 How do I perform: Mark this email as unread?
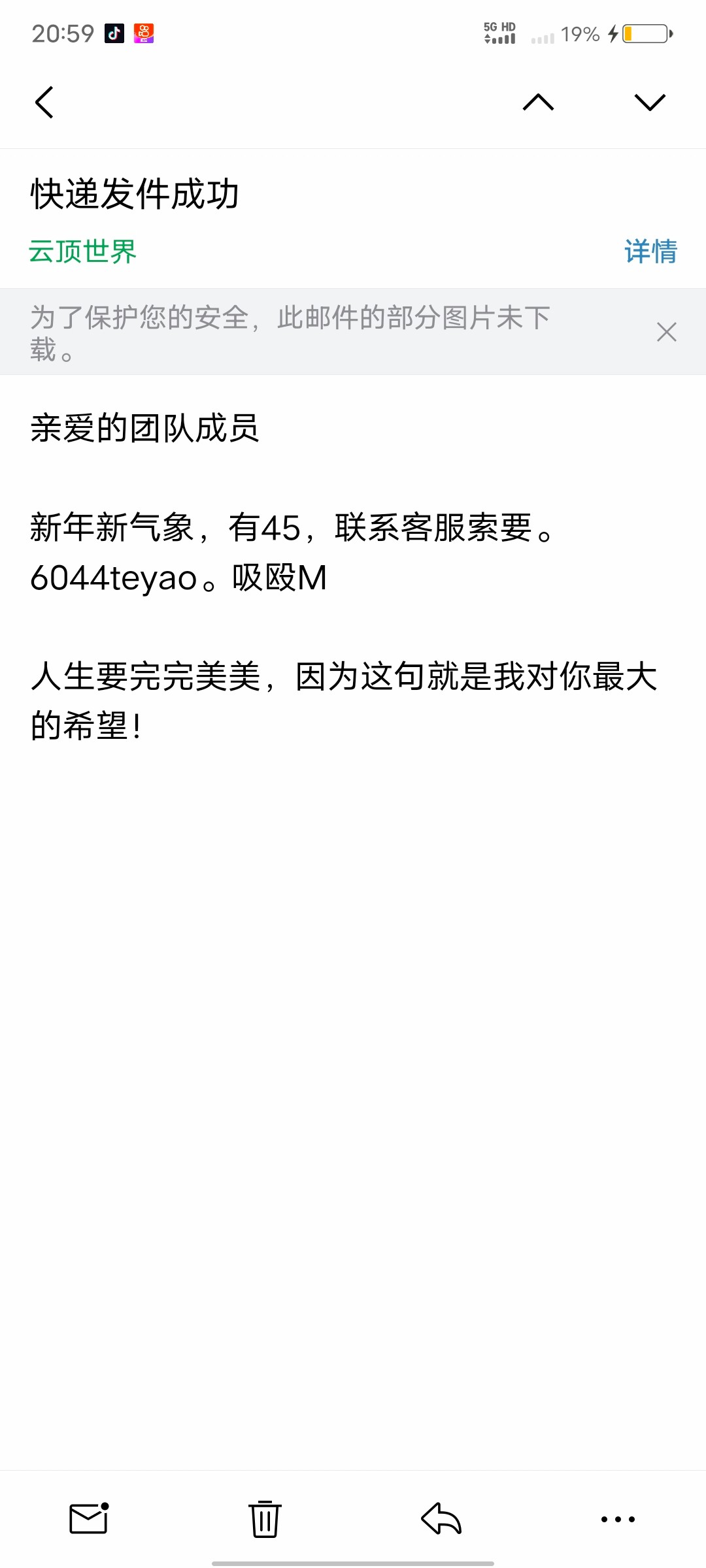coord(89,1519)
